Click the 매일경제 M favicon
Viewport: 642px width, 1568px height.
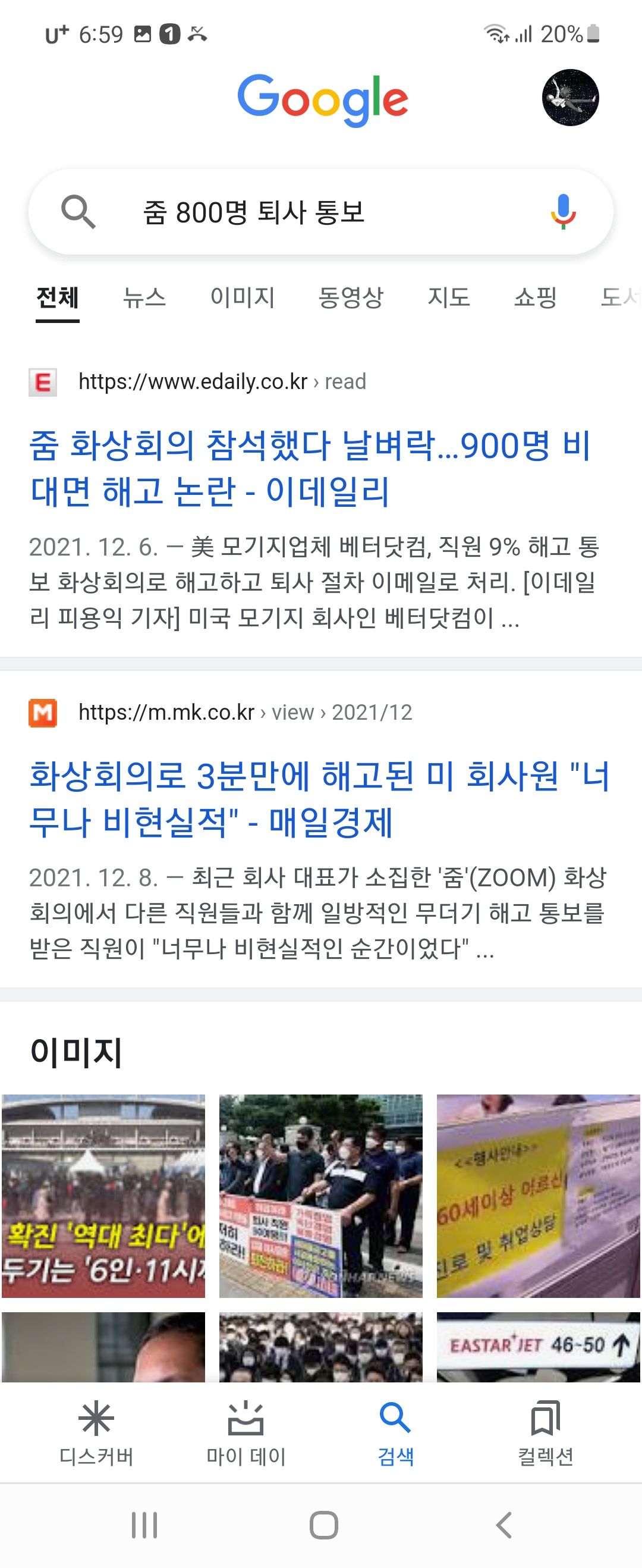click(x=43, y=712)
